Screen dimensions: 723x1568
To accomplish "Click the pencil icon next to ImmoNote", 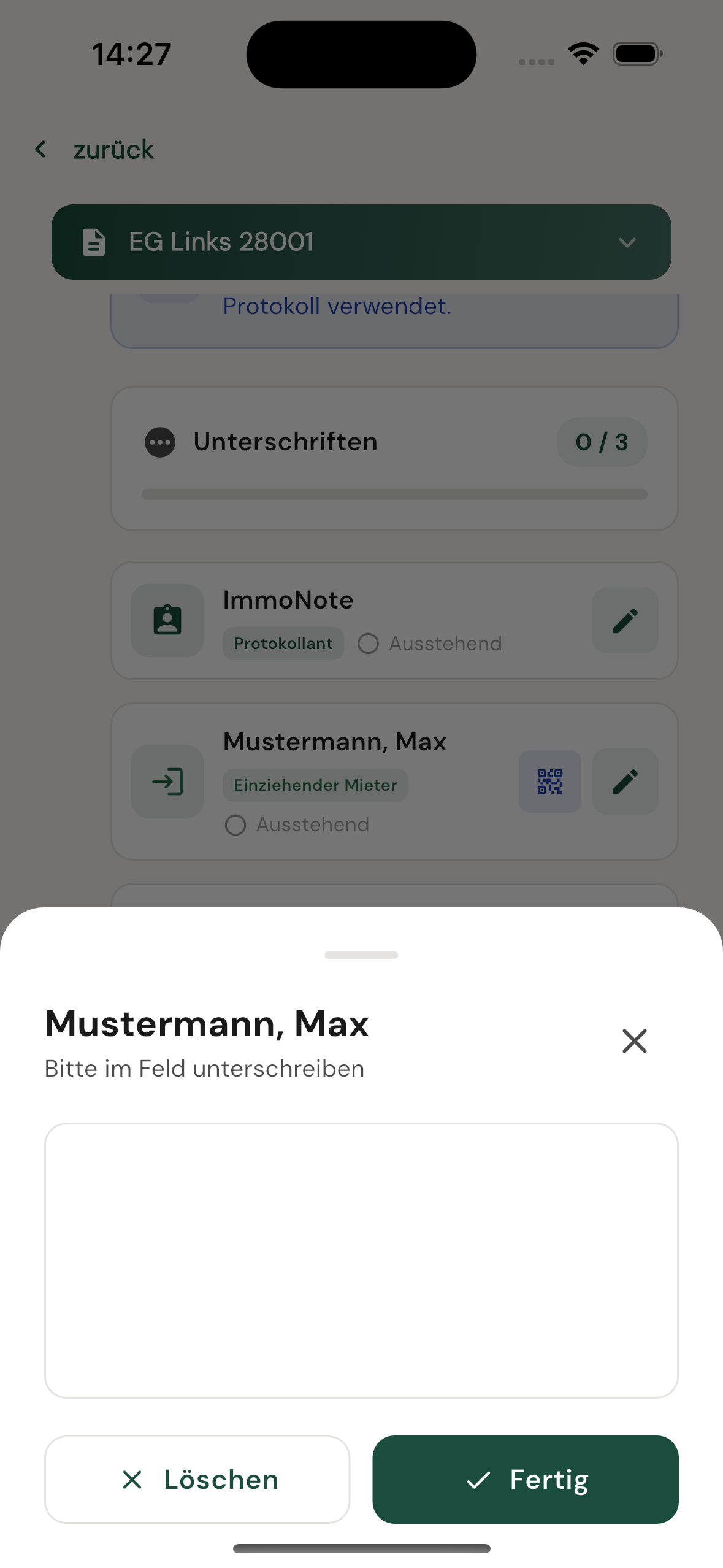I will [x=625, y=620].
